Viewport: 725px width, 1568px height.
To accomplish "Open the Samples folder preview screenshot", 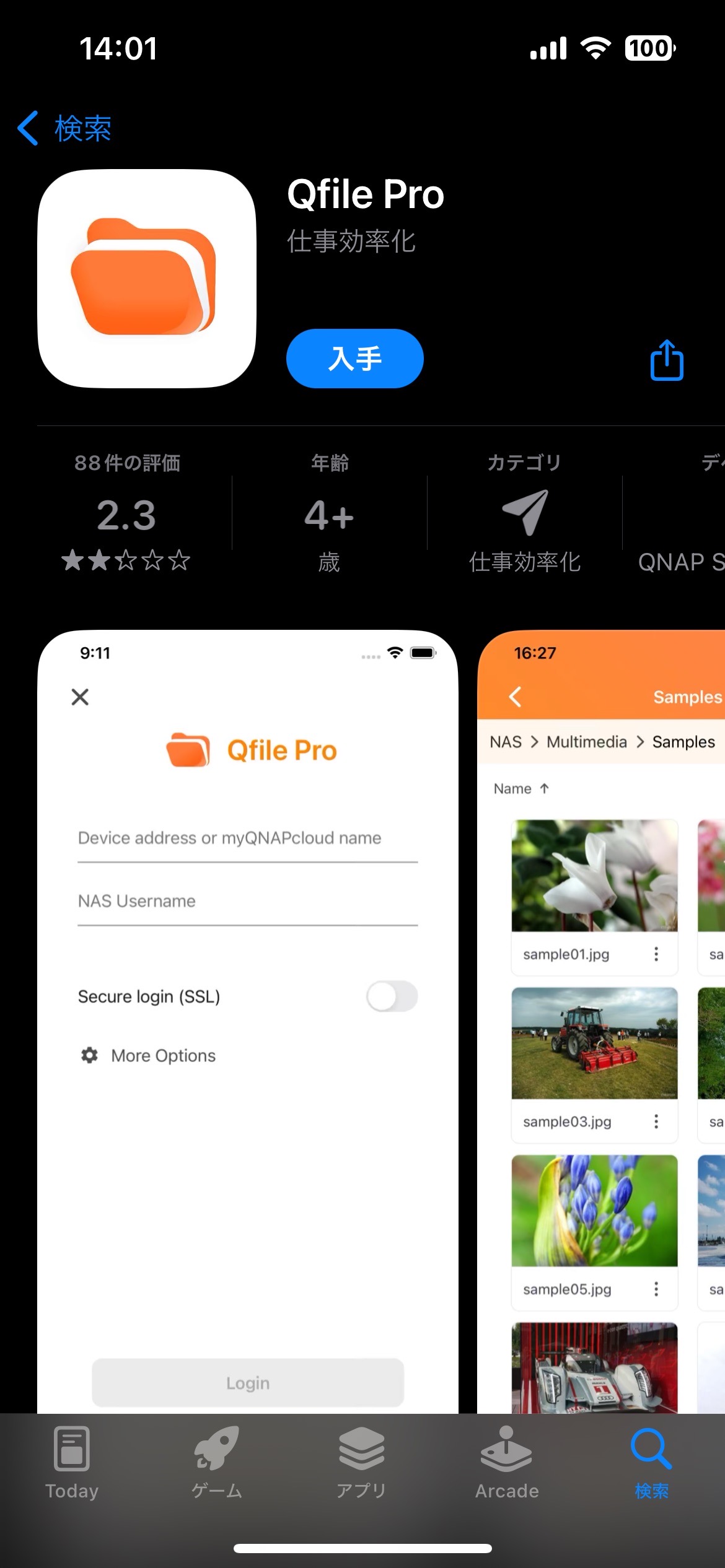I will click(x=601, y=1022).
